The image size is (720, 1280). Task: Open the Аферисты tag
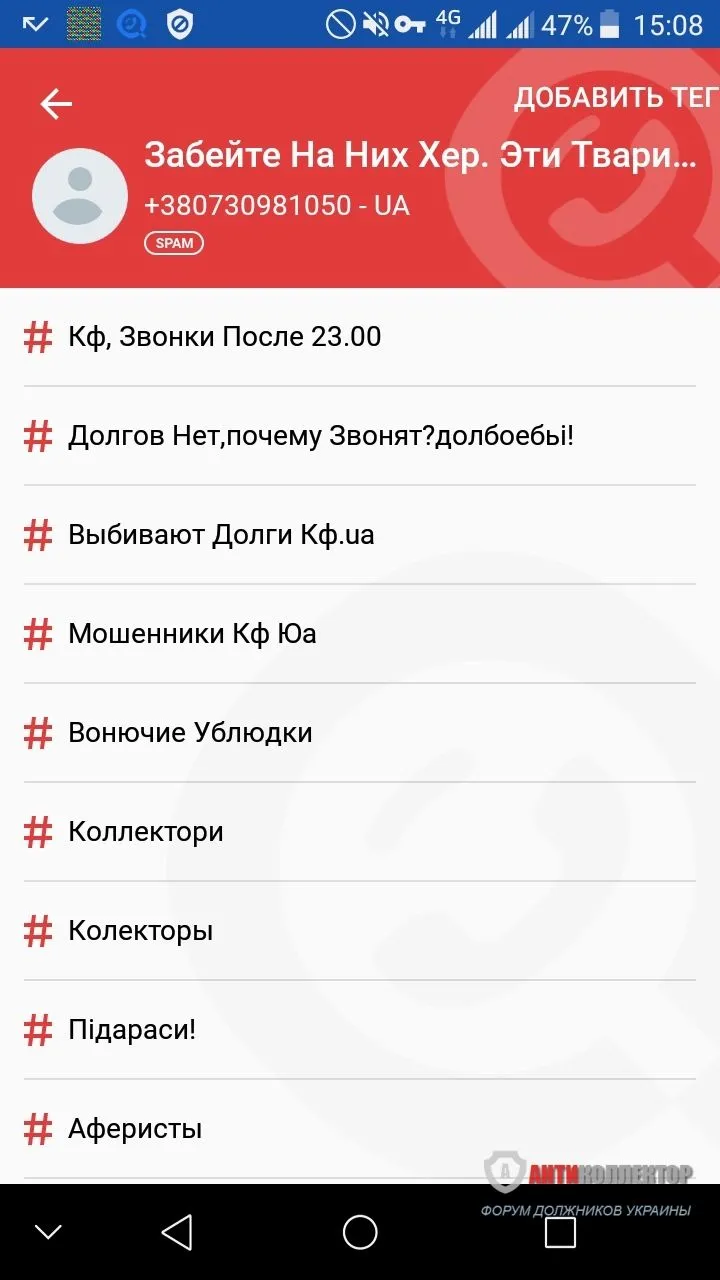pyautogui.click(x=135, y=1129)
